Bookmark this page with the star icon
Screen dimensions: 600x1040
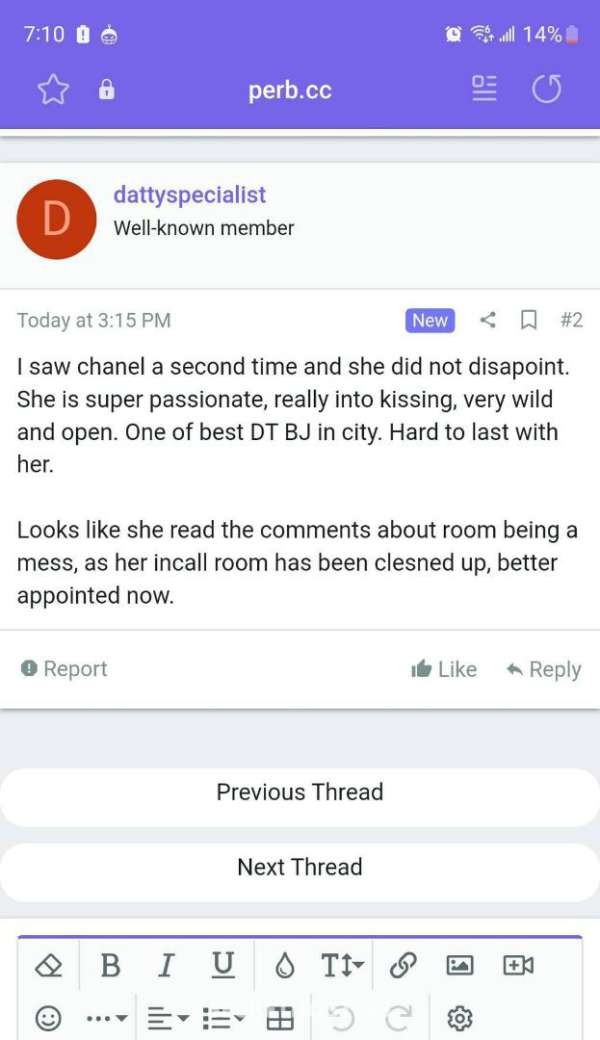[52, 90]
